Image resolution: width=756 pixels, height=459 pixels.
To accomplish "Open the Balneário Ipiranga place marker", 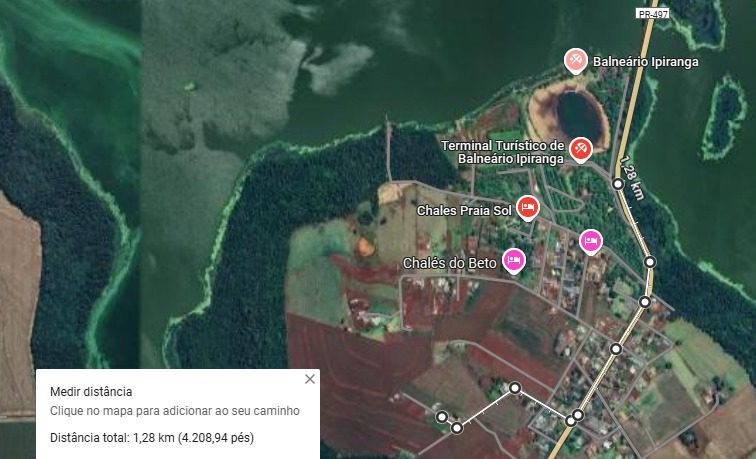I will pos(575,60).
